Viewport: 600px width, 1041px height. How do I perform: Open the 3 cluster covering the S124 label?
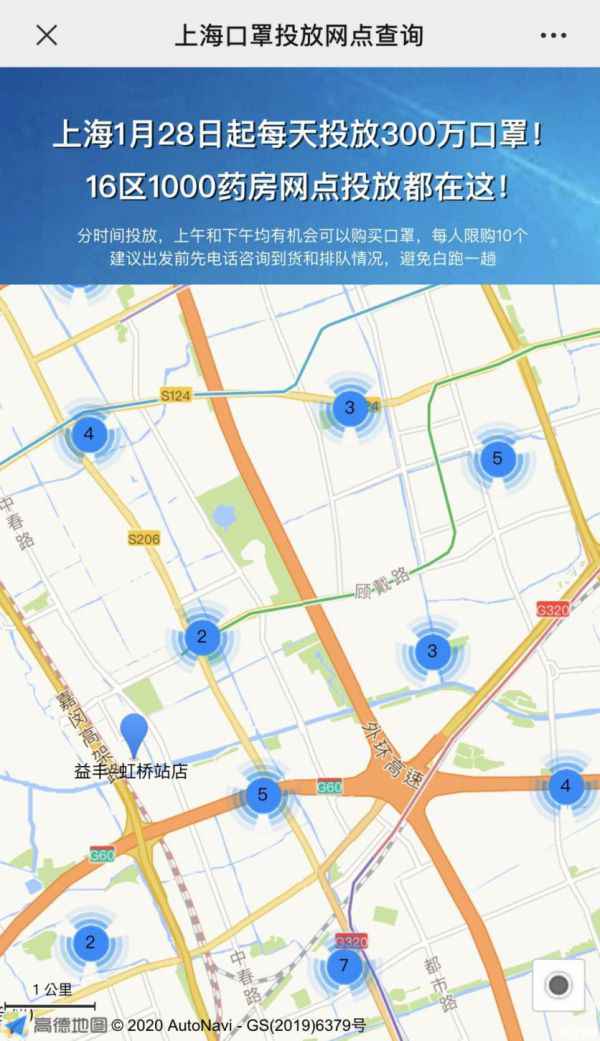point(350,408)
